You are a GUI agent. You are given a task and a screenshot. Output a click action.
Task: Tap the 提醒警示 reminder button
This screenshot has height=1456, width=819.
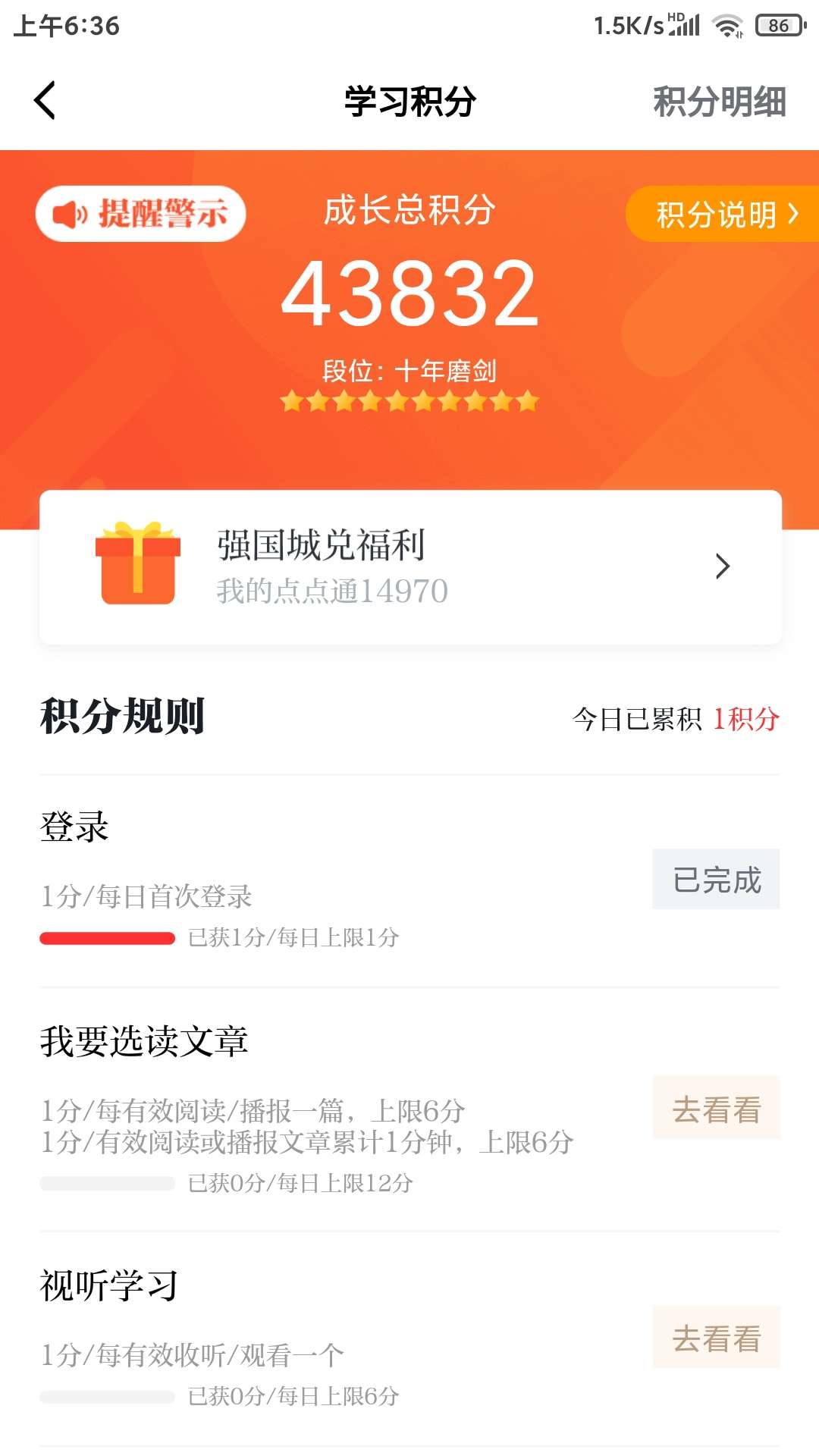click(x=141, y=214)
